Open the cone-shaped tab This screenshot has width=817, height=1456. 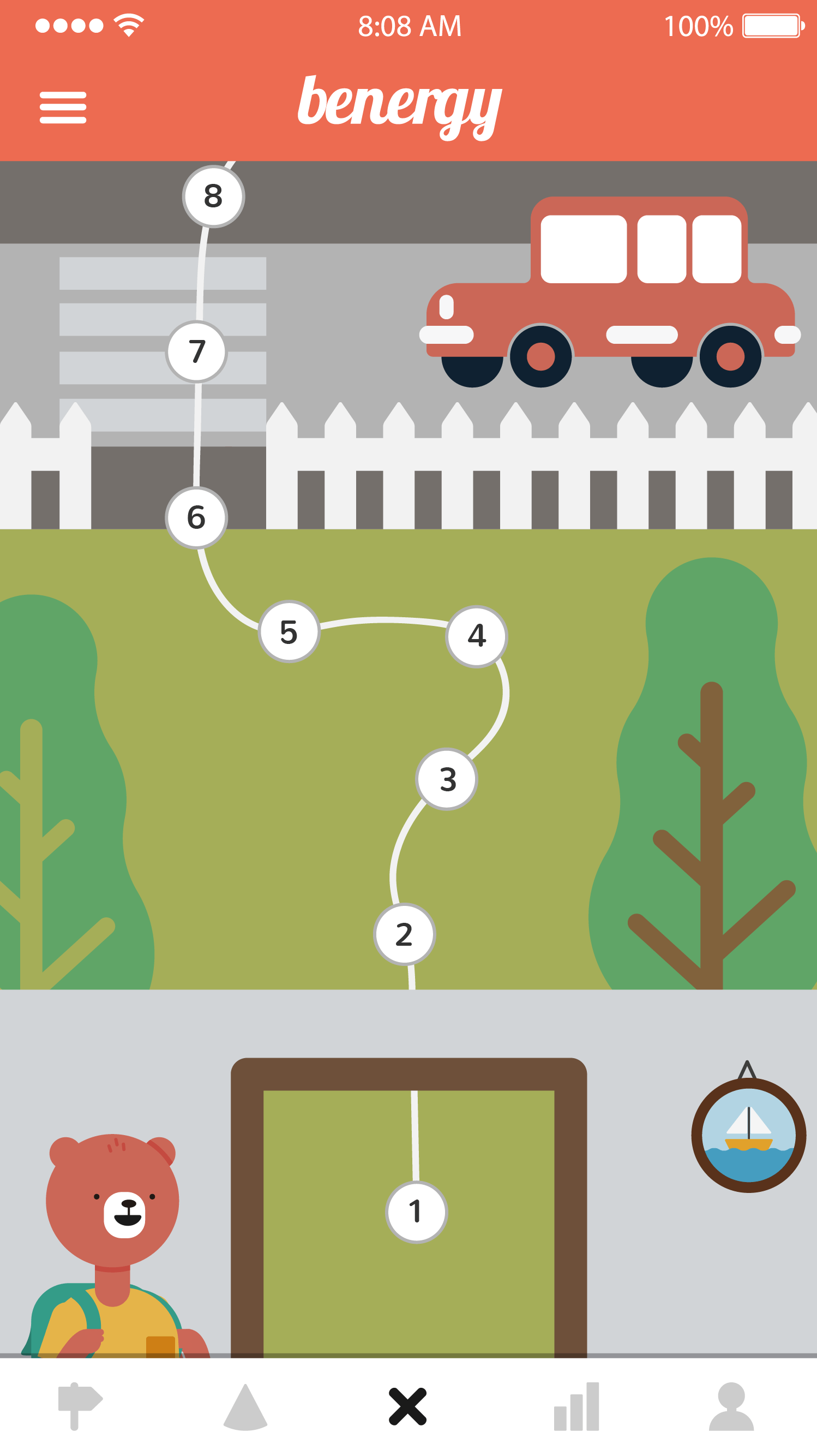tap(245, 1407)
